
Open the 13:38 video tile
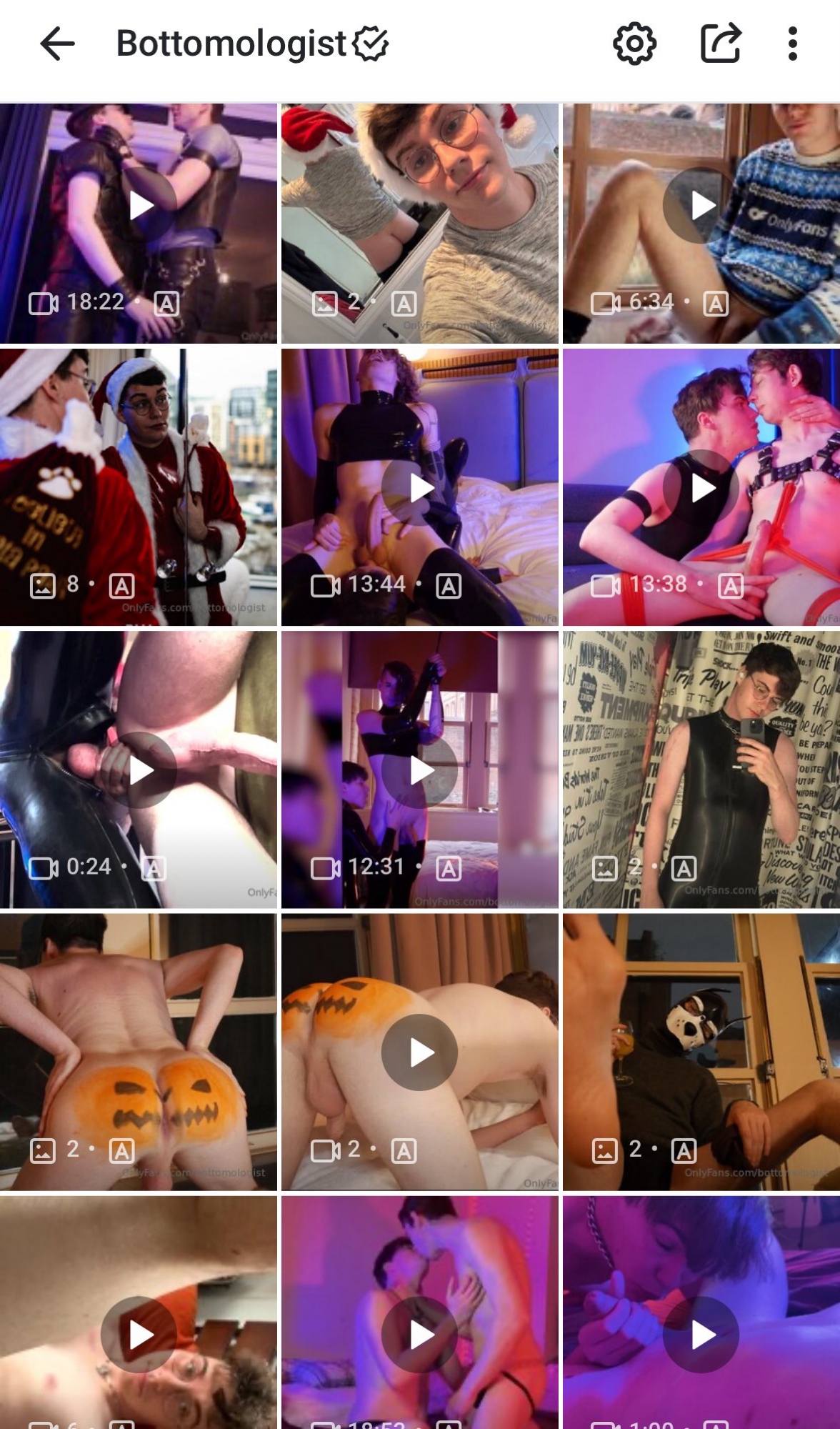701,489
